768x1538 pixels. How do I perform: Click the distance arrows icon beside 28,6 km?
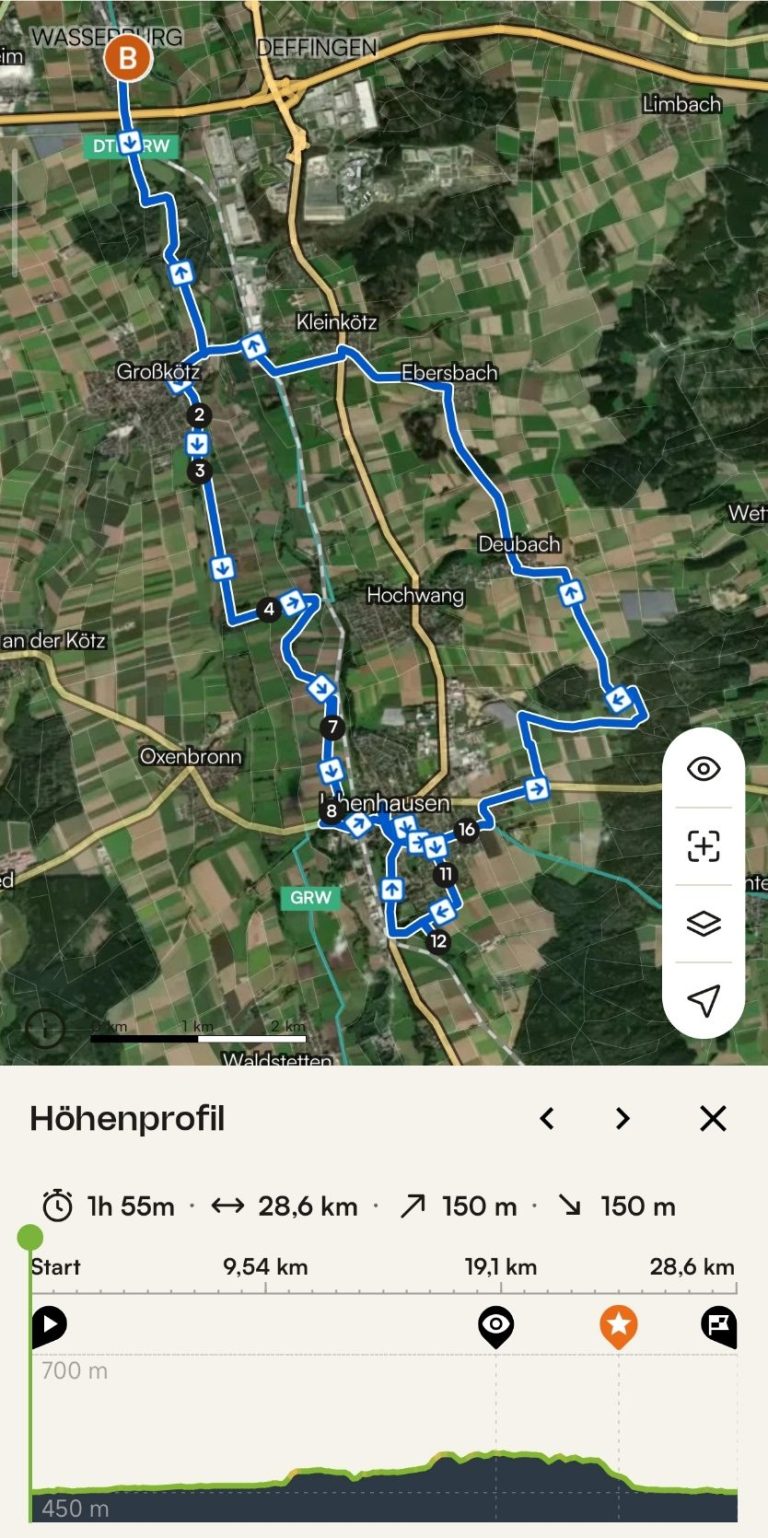[x=232, y=1206]
